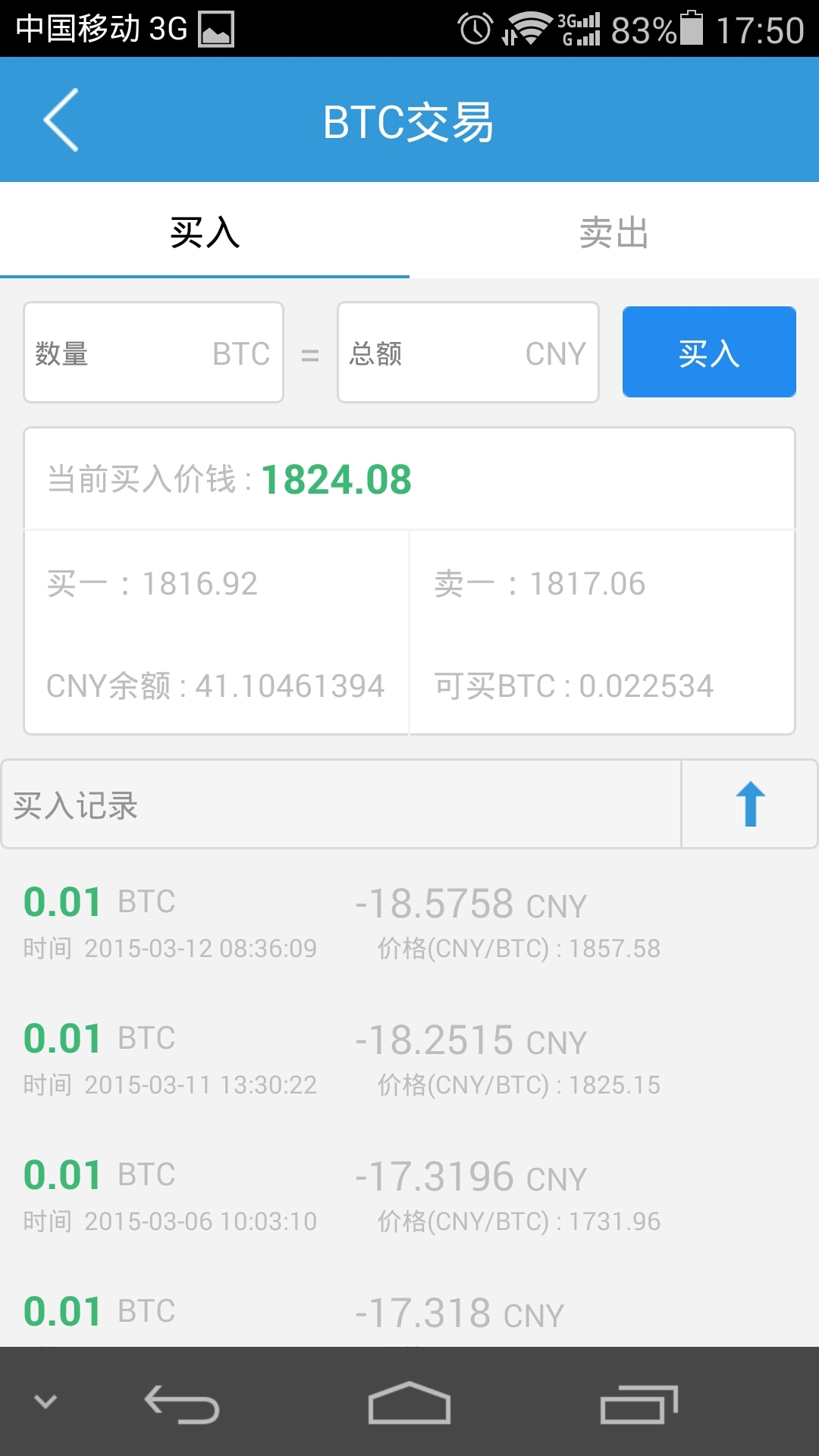
Task: Go back from the BTC交易 screen
Action: coord(61,120)
